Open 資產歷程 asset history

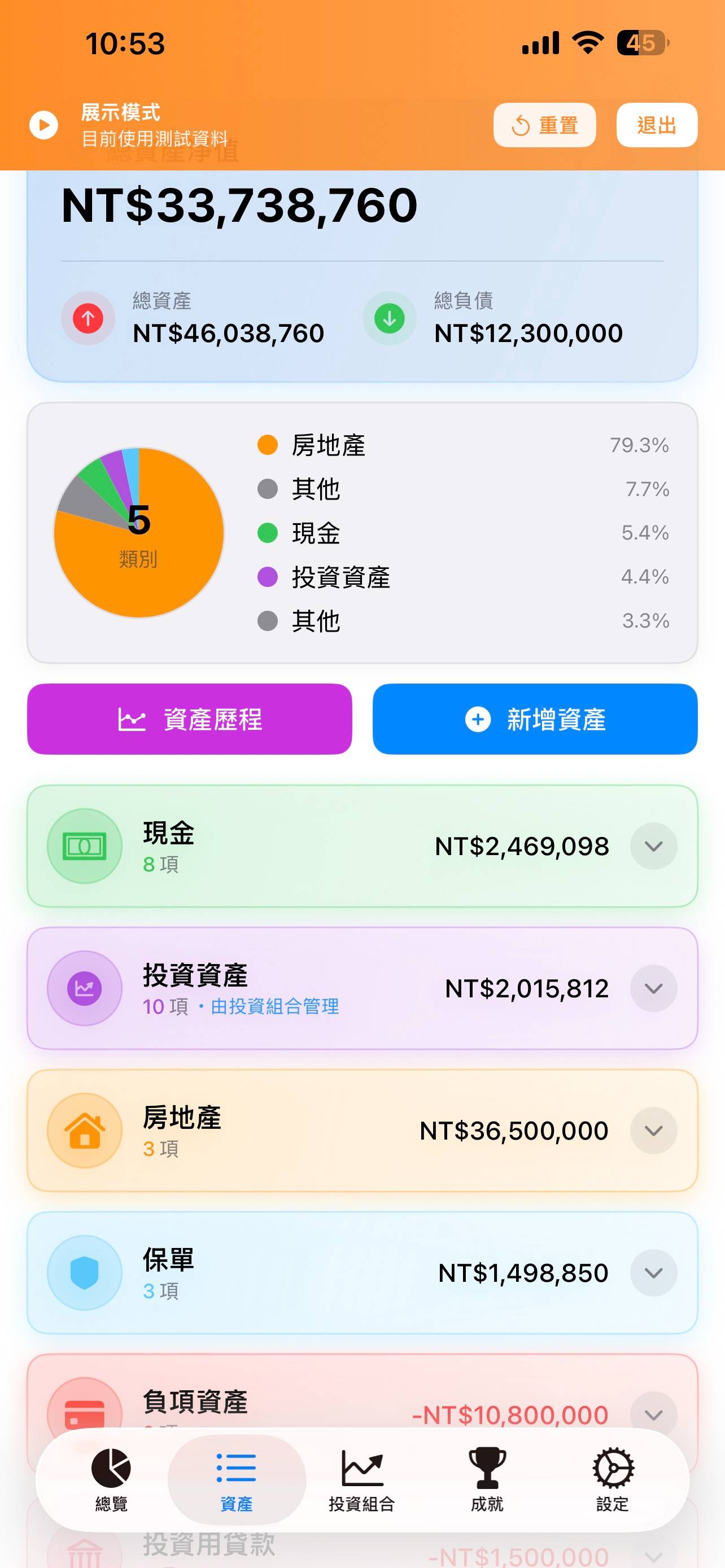tap(189, 719)
